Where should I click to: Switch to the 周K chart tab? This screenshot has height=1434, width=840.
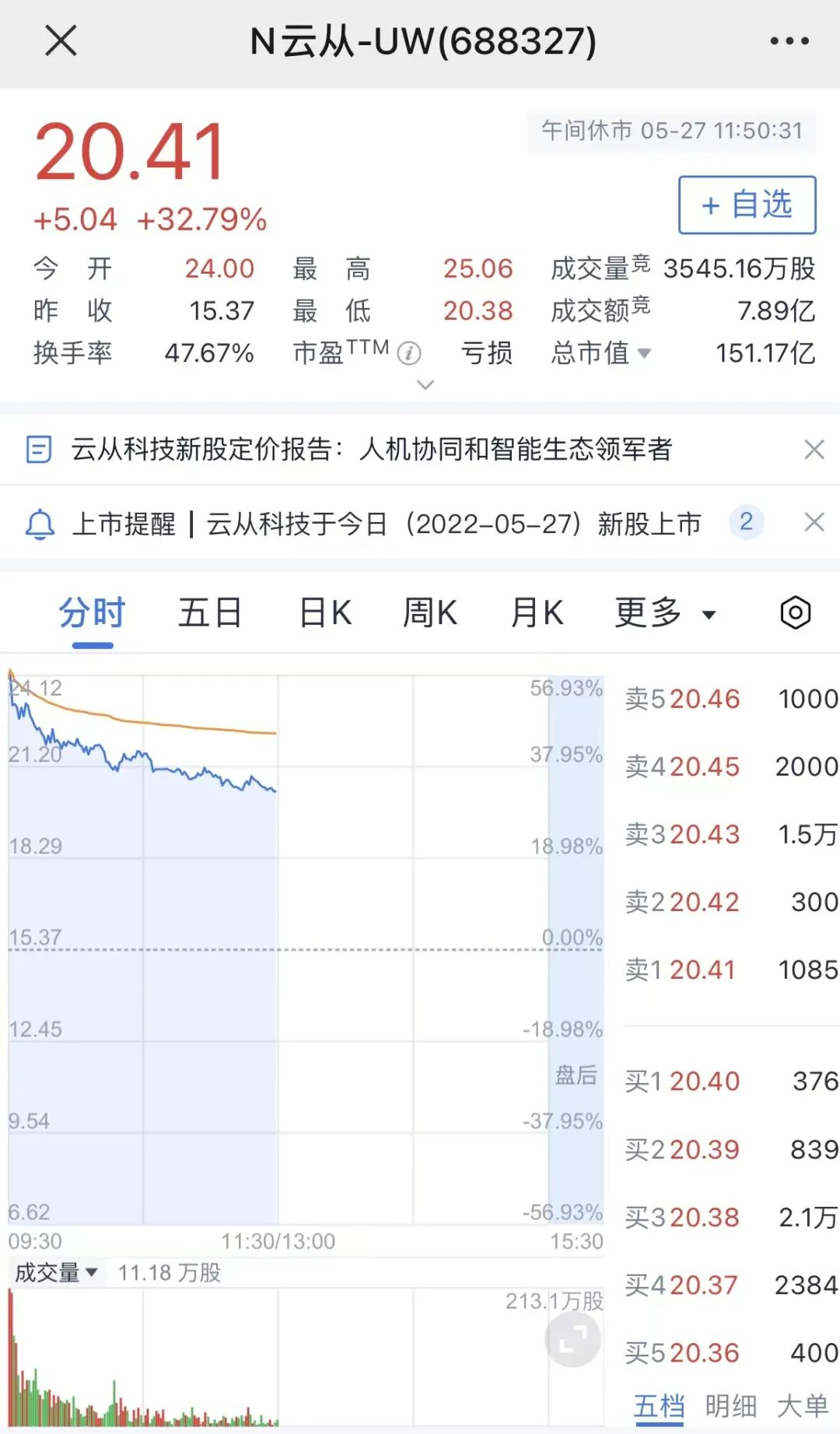(429, 613)
